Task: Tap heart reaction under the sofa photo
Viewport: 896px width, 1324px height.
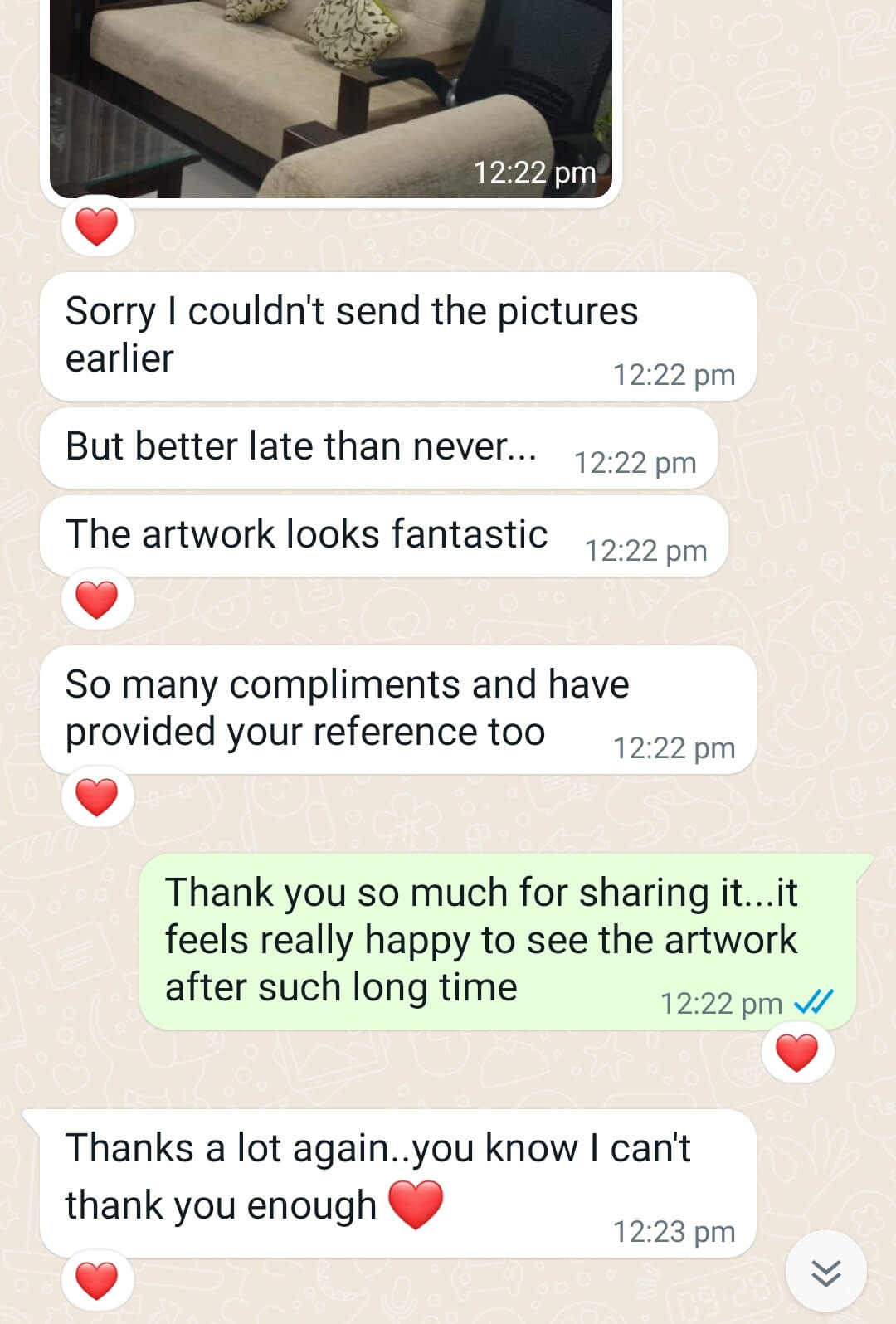Action: pyautogui.click(x=97, y=226)
